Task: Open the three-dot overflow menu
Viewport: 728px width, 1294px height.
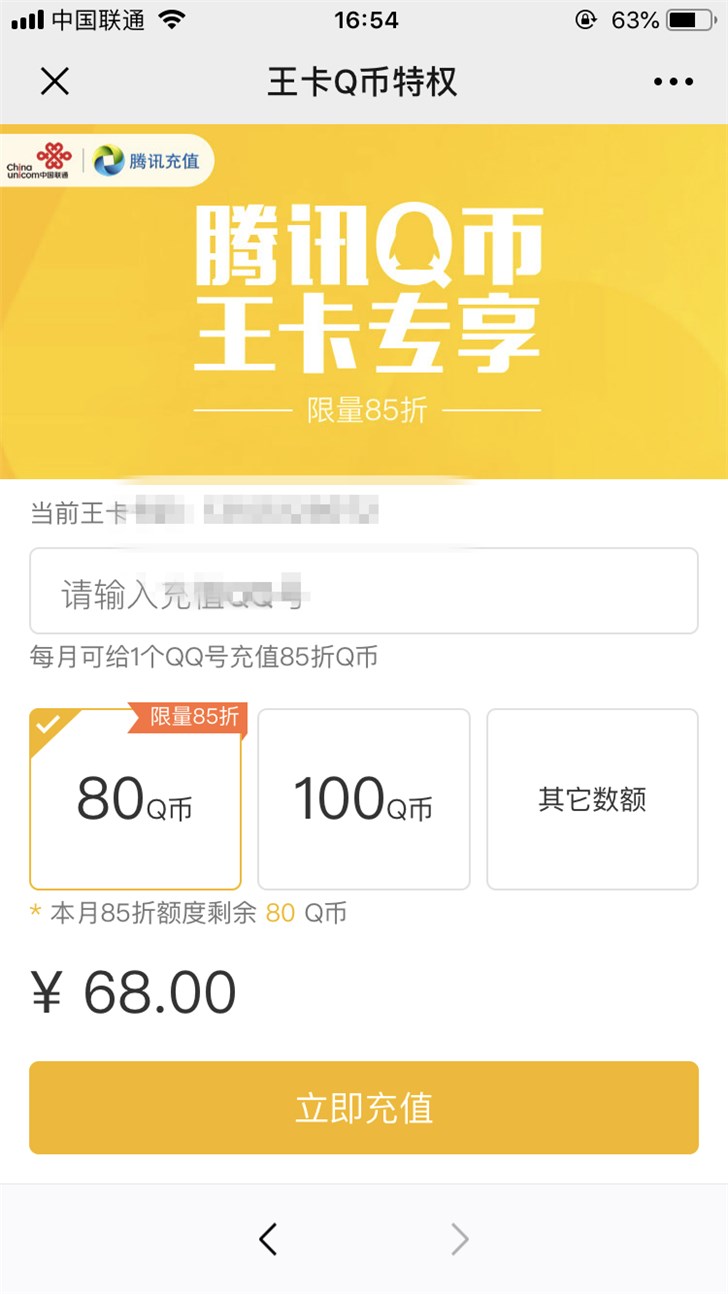Action: click(673, 82)
